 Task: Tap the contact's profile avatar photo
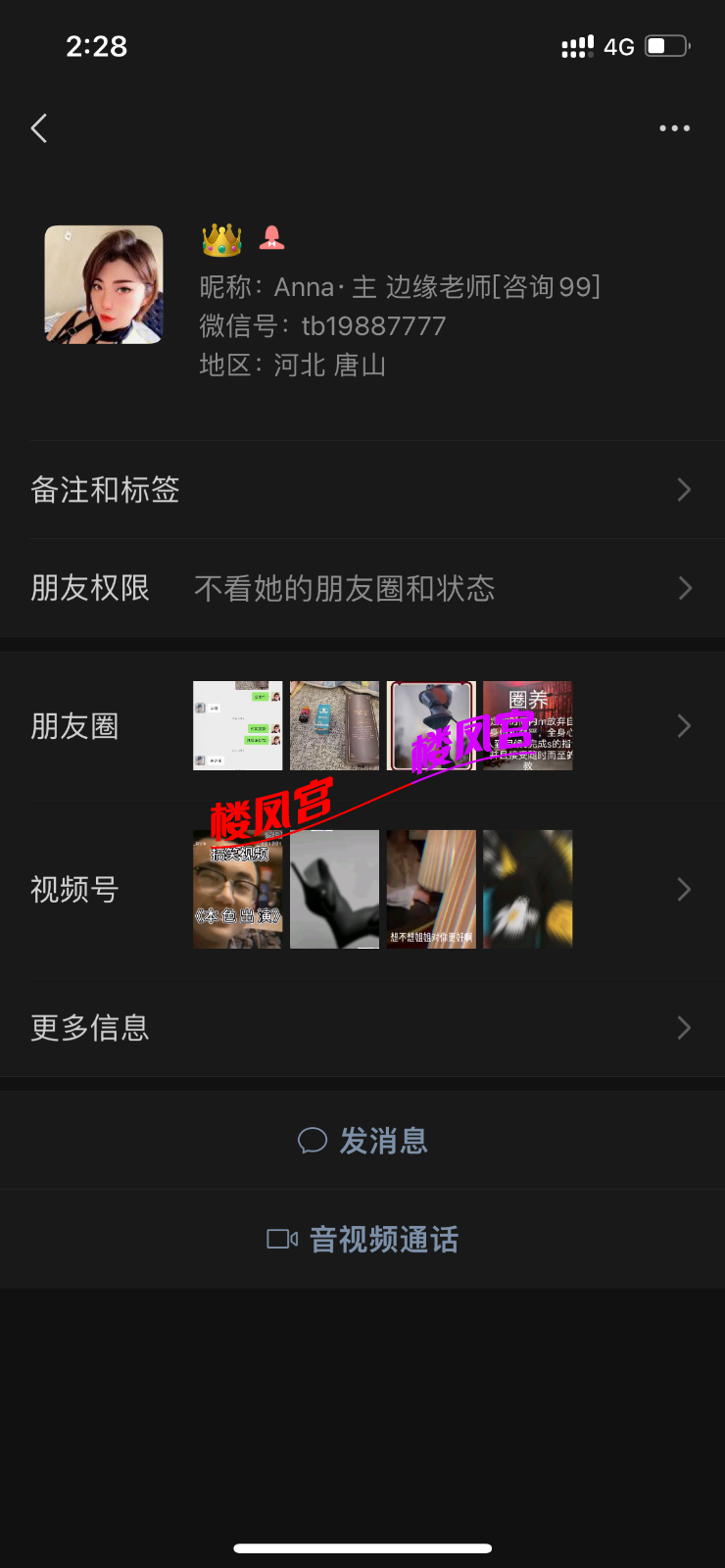pyautogui.click(x=103, y=284)
